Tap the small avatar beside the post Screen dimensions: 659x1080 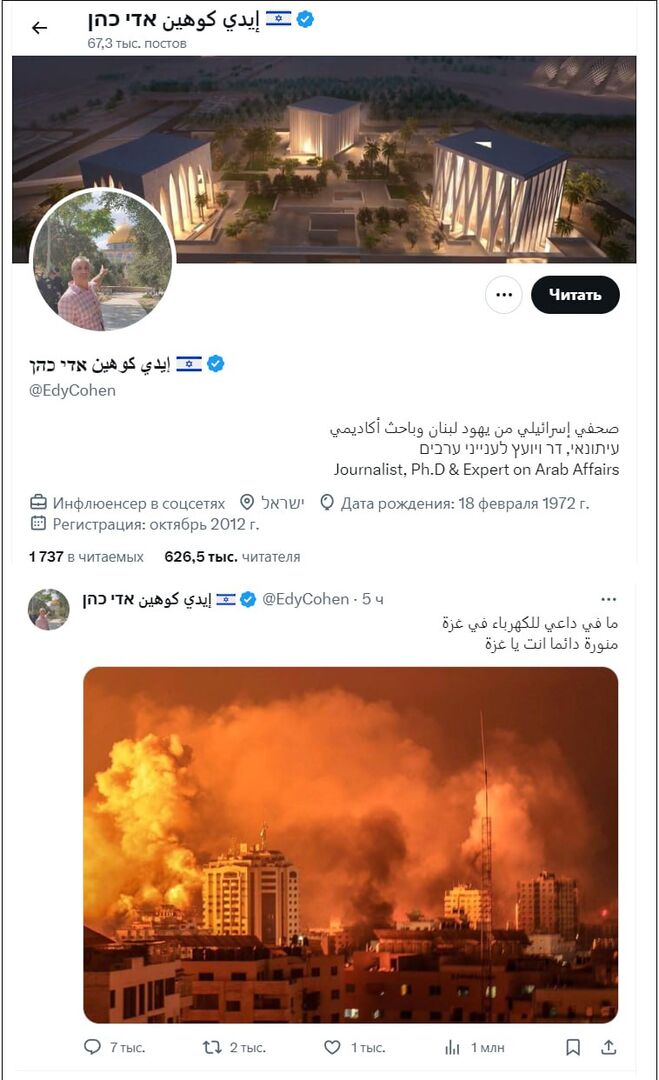coord(48,609)
